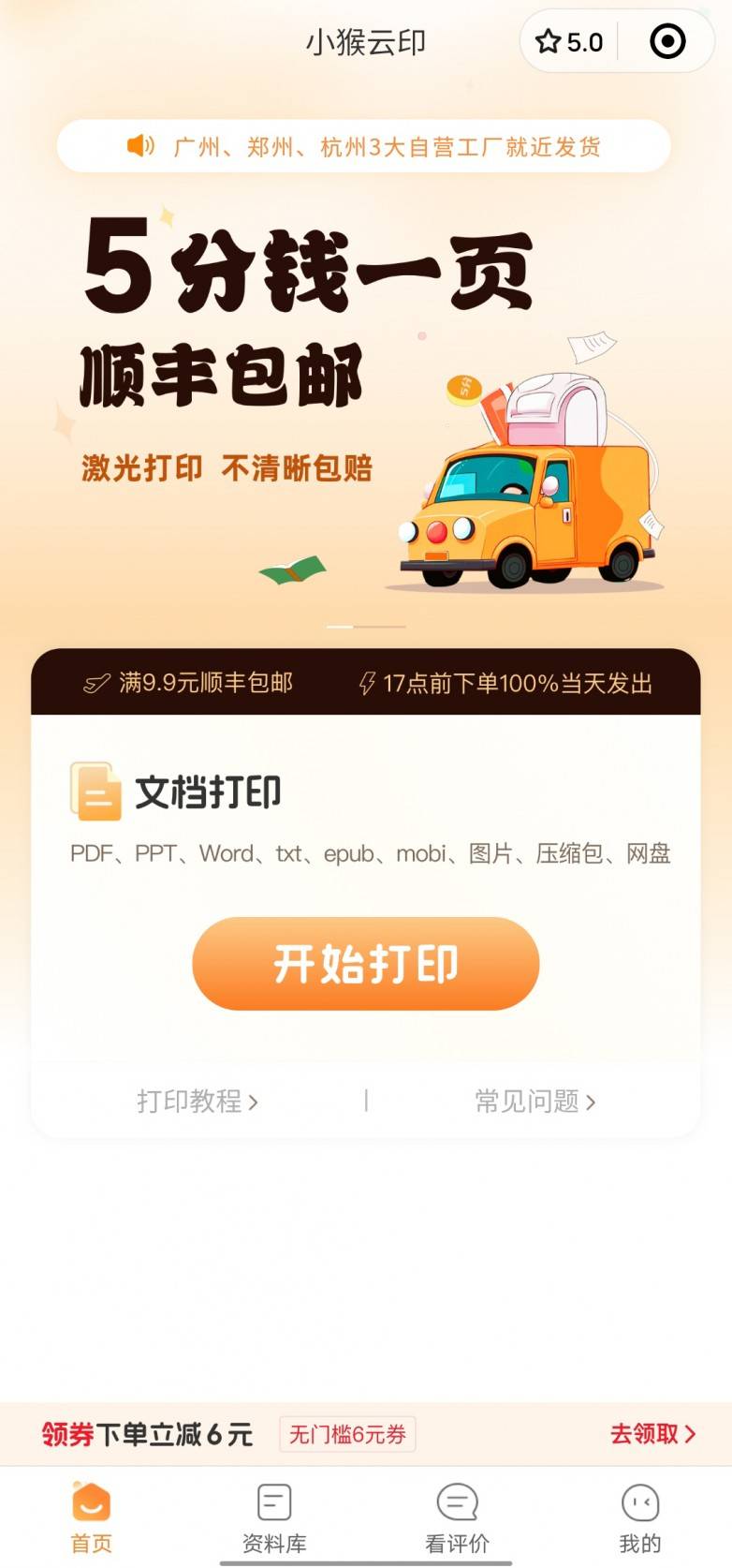732x1568 pixels.
Task: Open 打印教程 printing tutorial
Action: [198, 1101]
